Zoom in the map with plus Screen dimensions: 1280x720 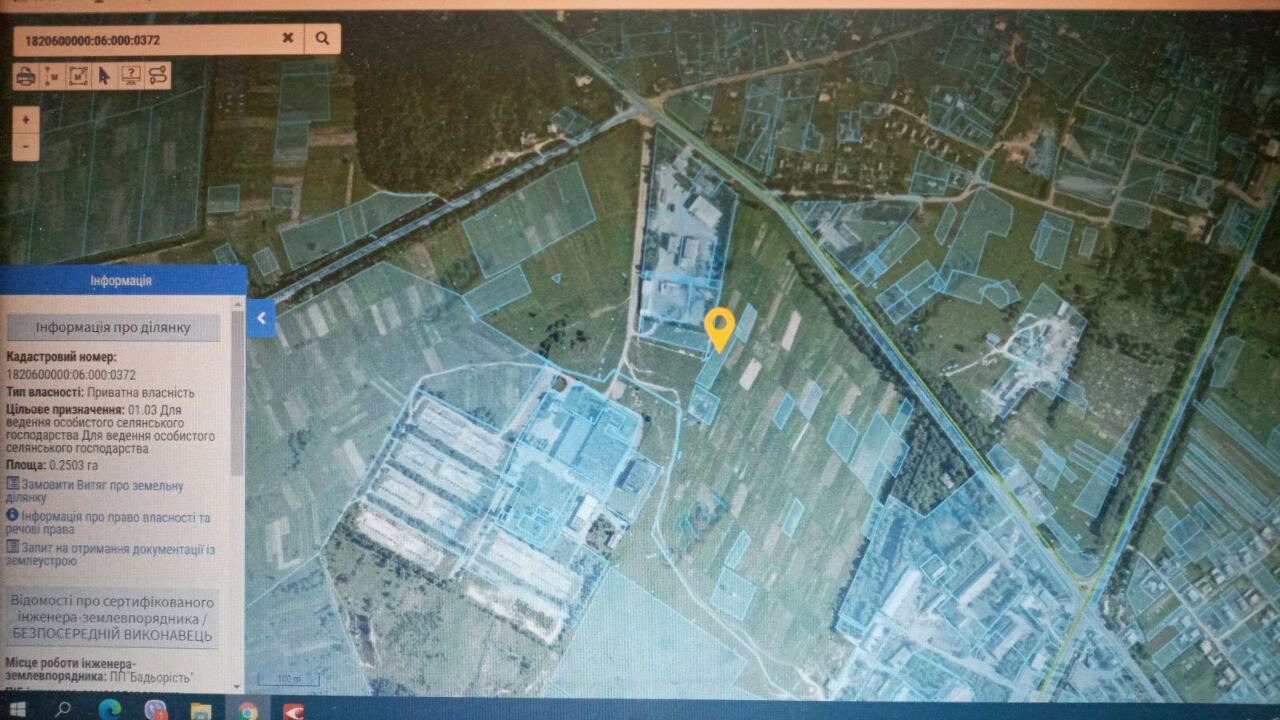(x=26, y=119)
